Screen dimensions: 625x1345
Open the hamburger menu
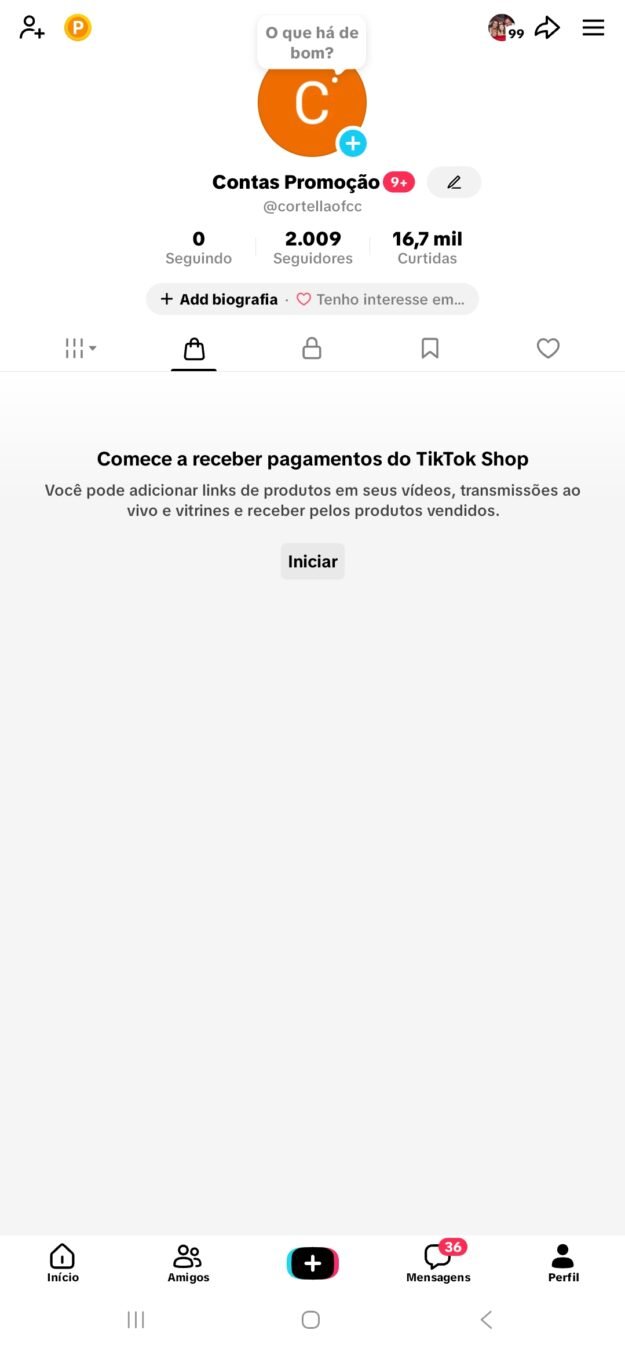pos(593,28)
